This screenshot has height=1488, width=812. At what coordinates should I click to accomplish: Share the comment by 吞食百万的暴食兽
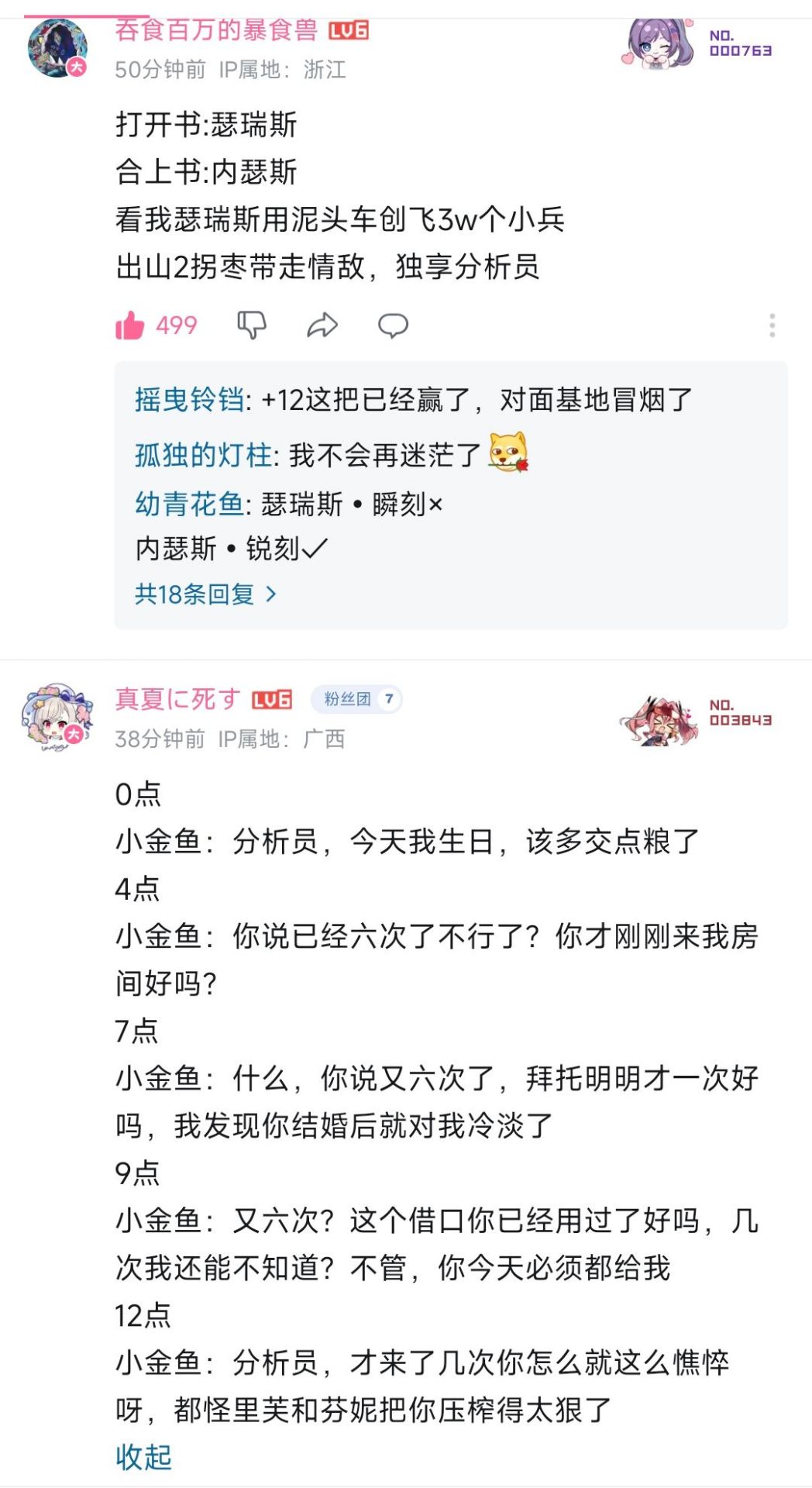coord(322,325)
